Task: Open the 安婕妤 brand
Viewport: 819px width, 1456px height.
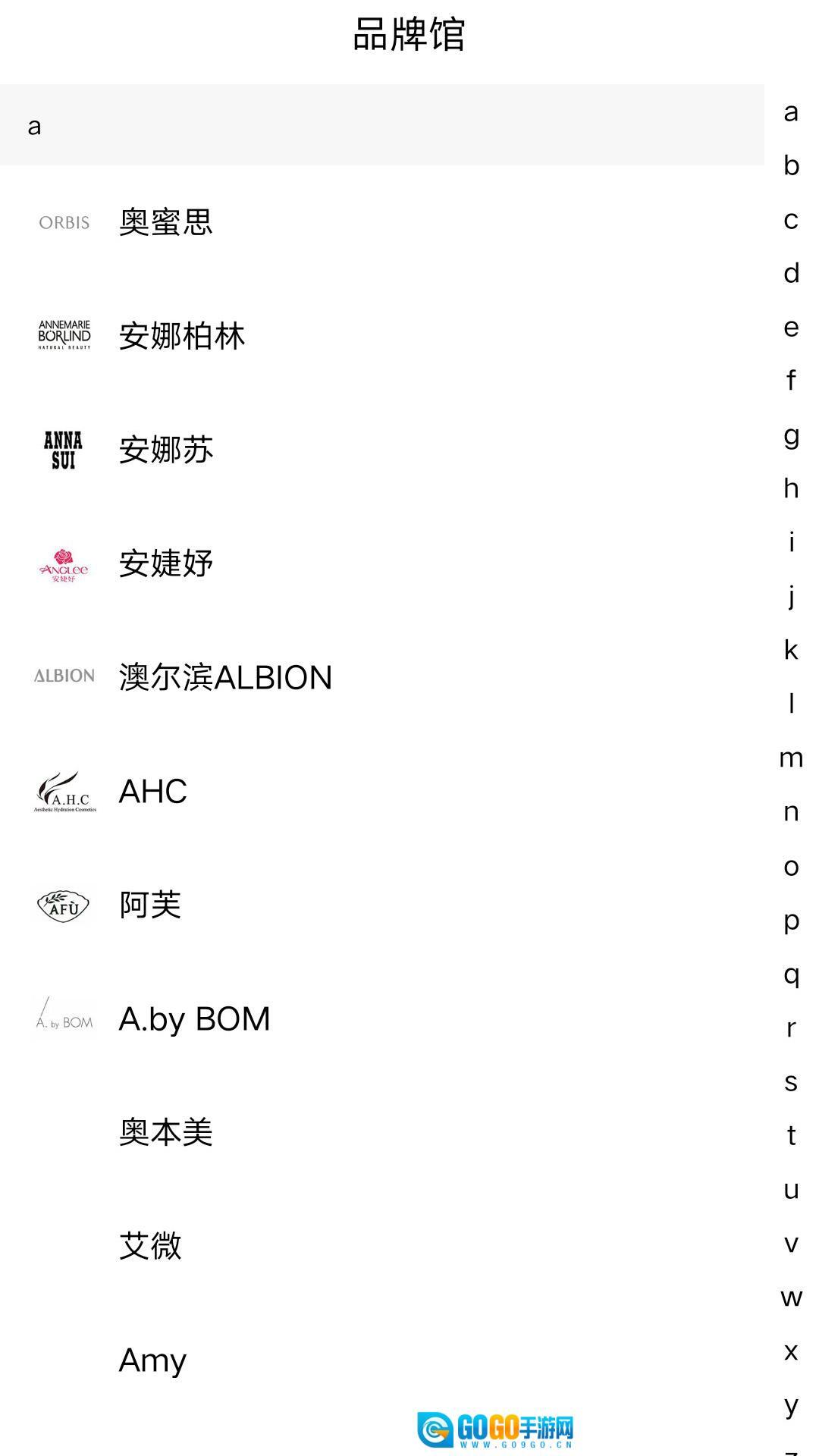Action: [x=165, y=563]
